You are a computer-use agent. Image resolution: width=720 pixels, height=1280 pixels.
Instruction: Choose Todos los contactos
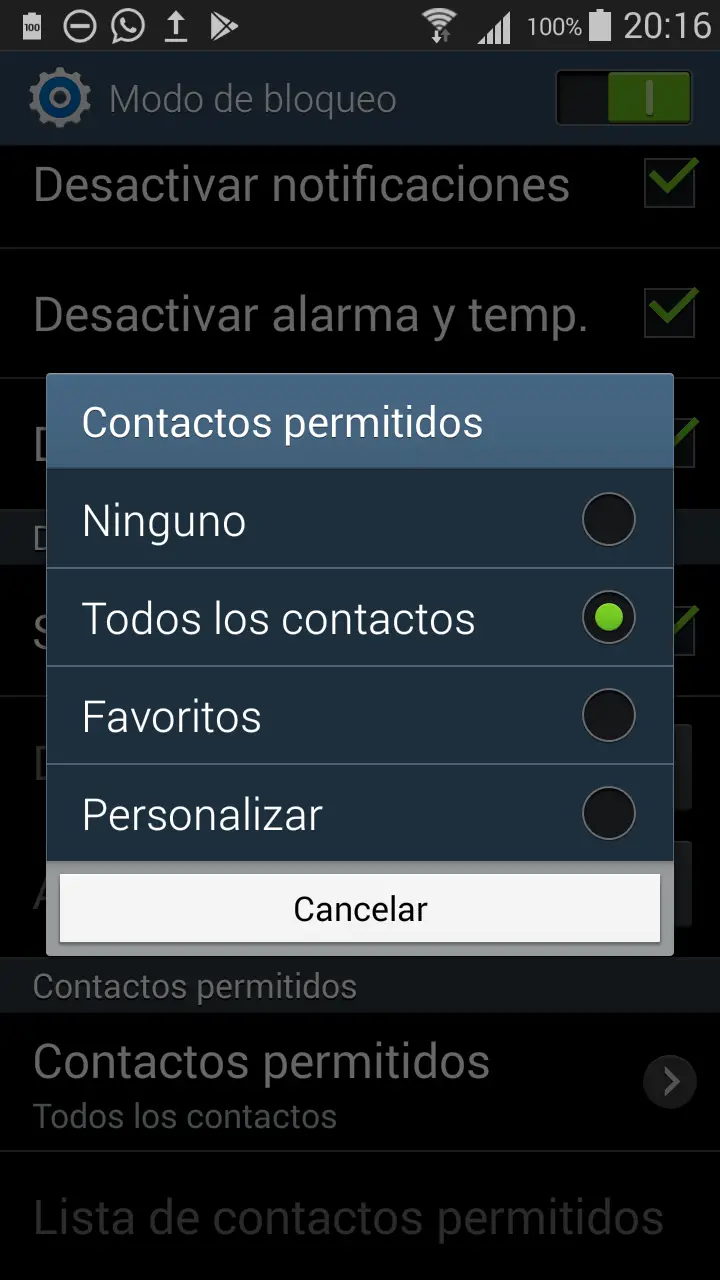point(360,617)
